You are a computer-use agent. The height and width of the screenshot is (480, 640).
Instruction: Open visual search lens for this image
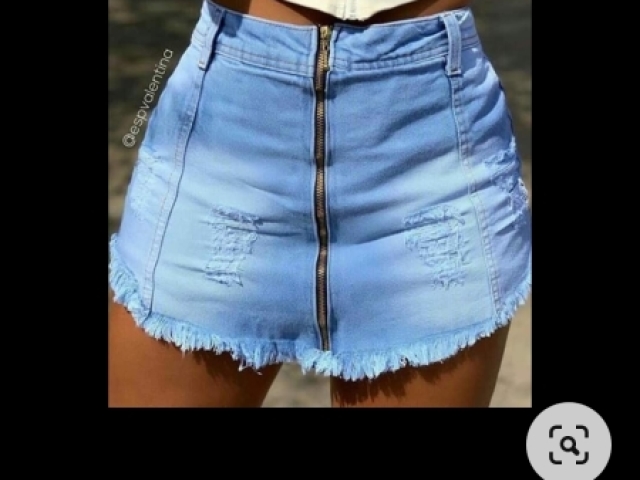point(568,444)
